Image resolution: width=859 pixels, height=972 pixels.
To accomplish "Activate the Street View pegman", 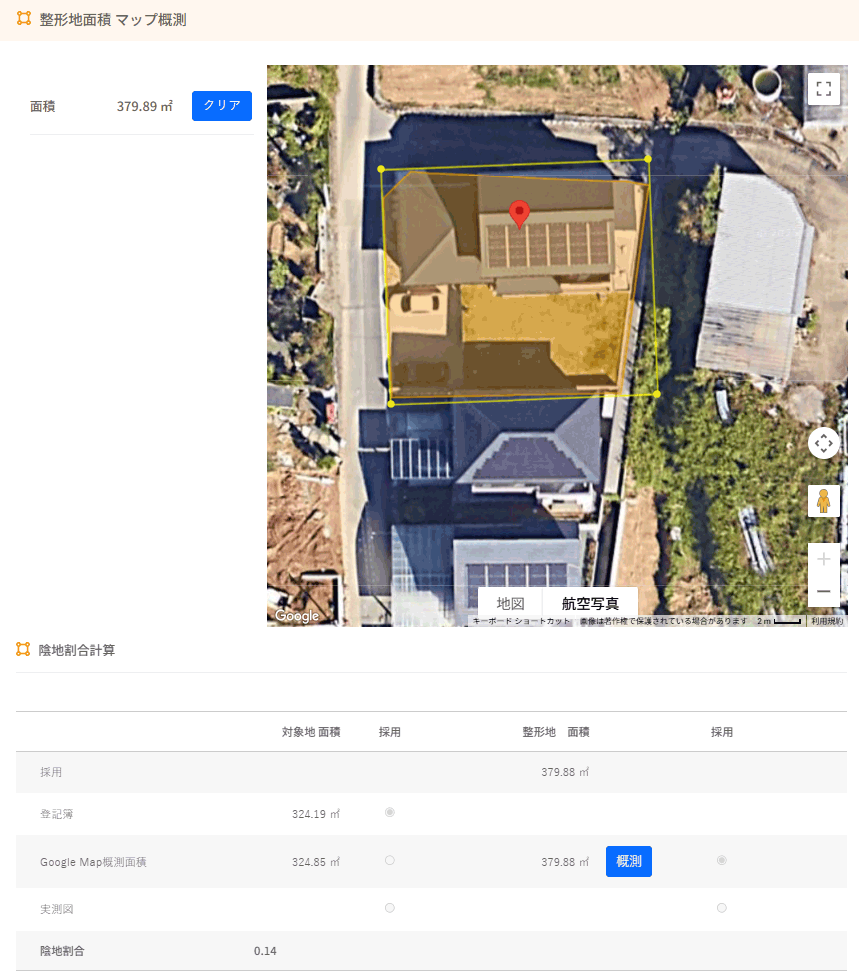I will tap(823, 500).
